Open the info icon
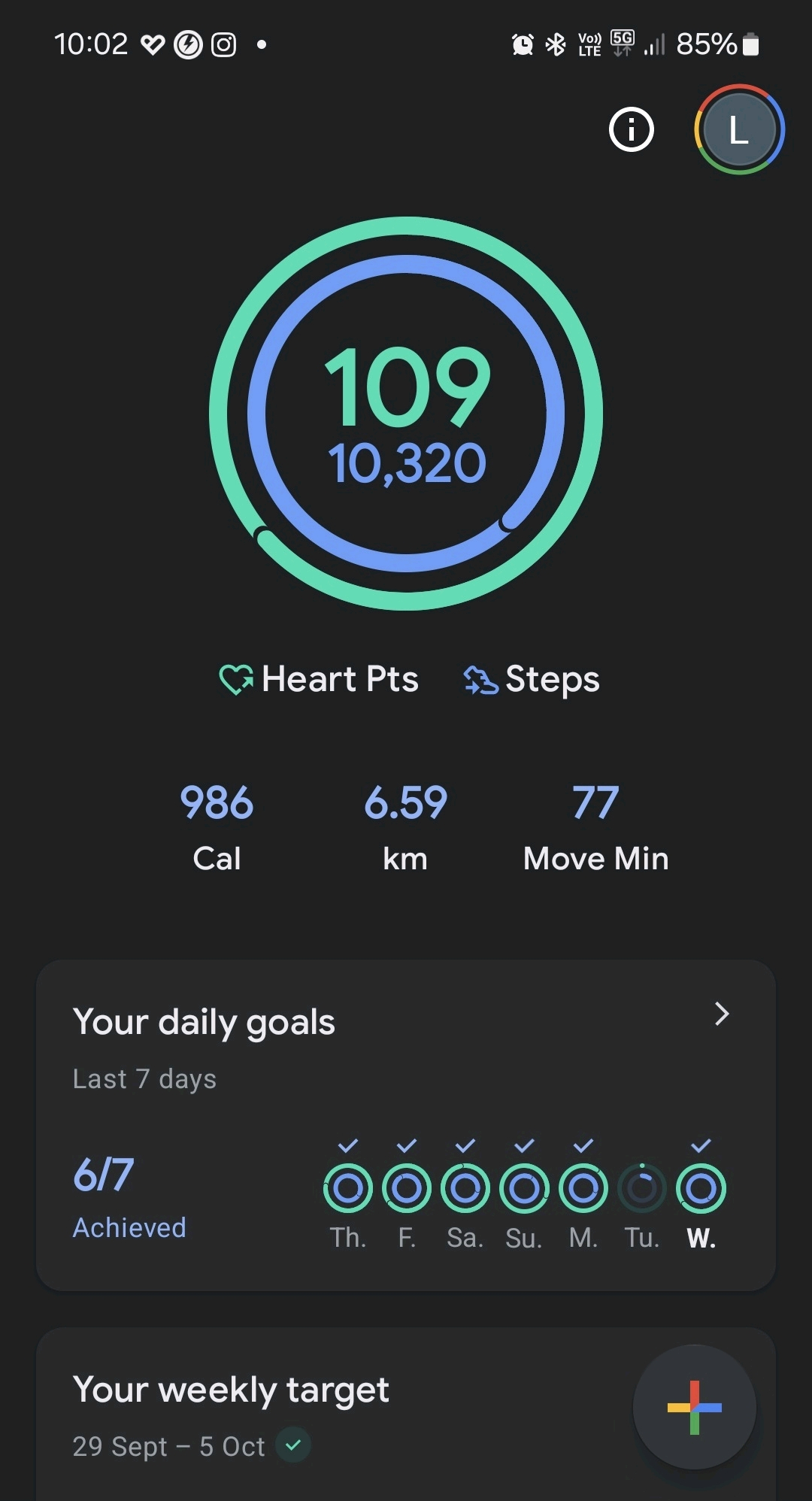Image resolution: width=812 pixels, height=1501 pixels. click(631, 130)
